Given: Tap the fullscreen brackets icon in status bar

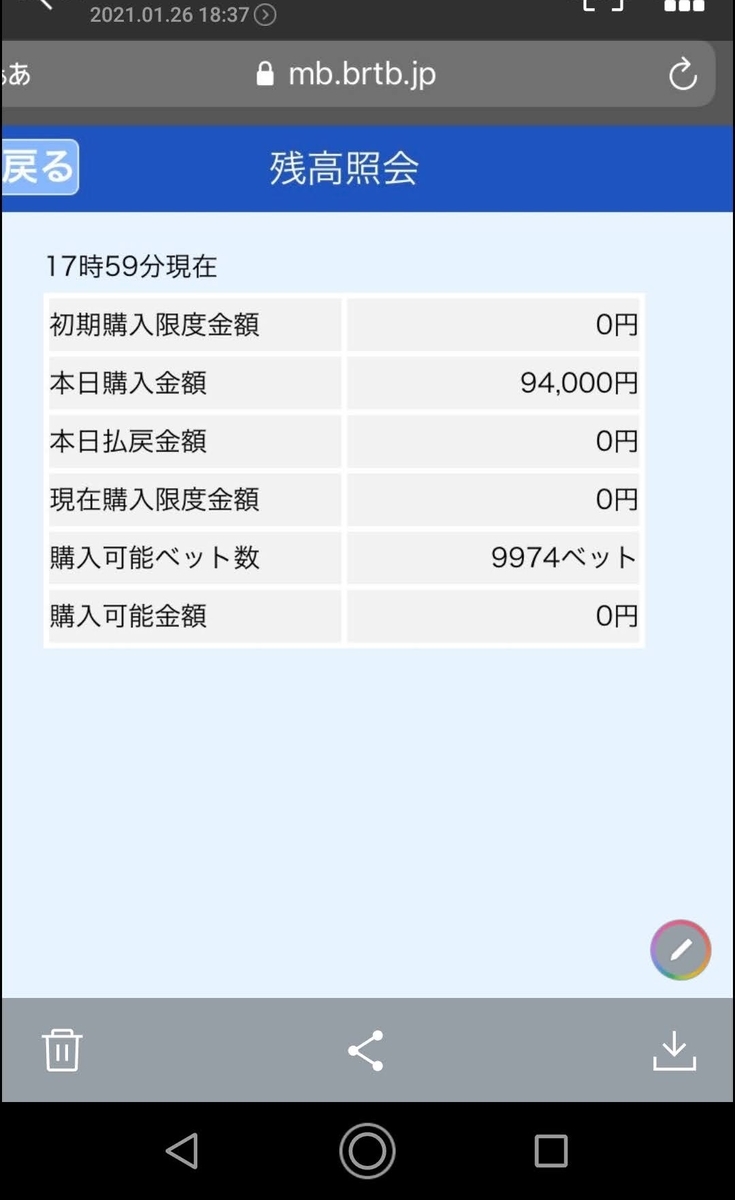Looking at the screenshot, I should (x=602, y=8).
